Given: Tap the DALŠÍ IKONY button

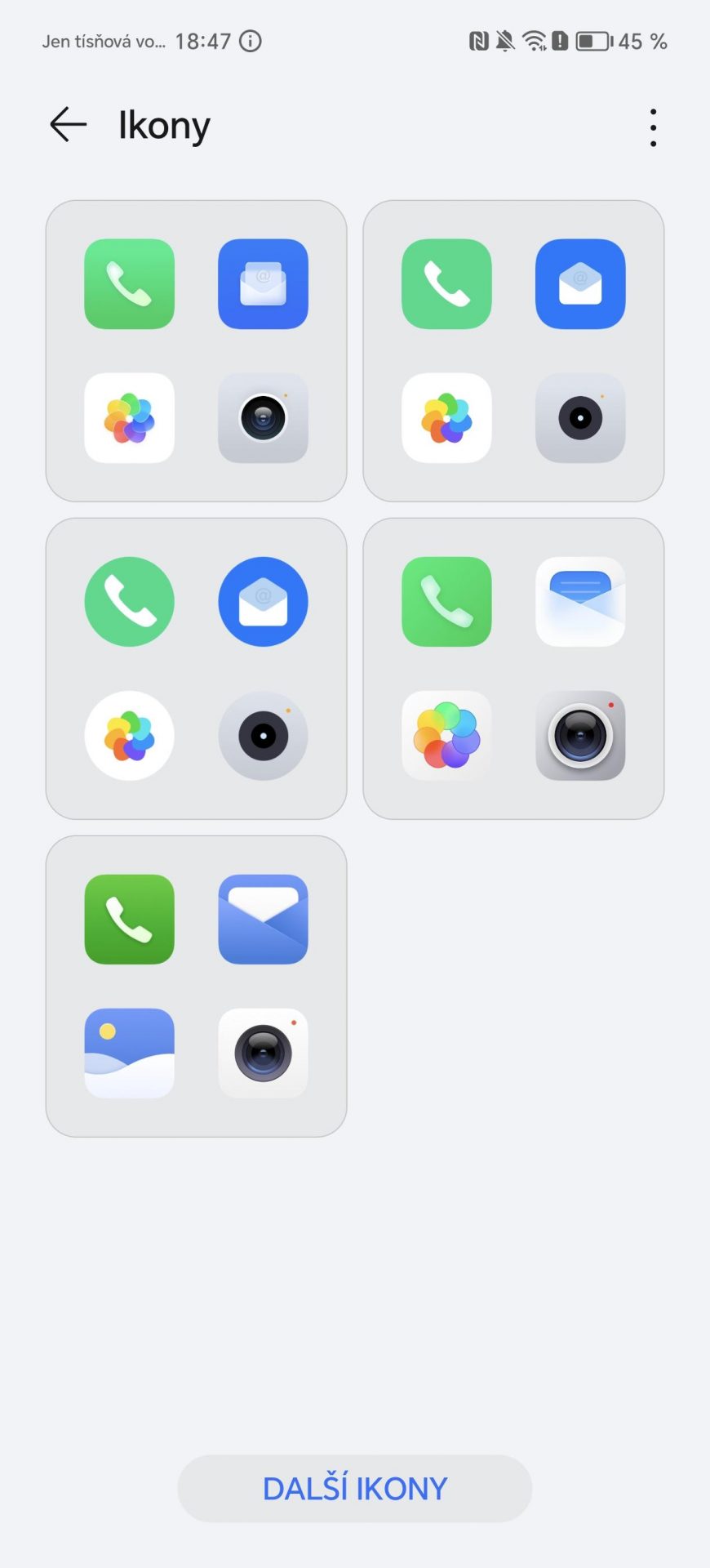Looking at the screenshot, I should coord(355,1488).
